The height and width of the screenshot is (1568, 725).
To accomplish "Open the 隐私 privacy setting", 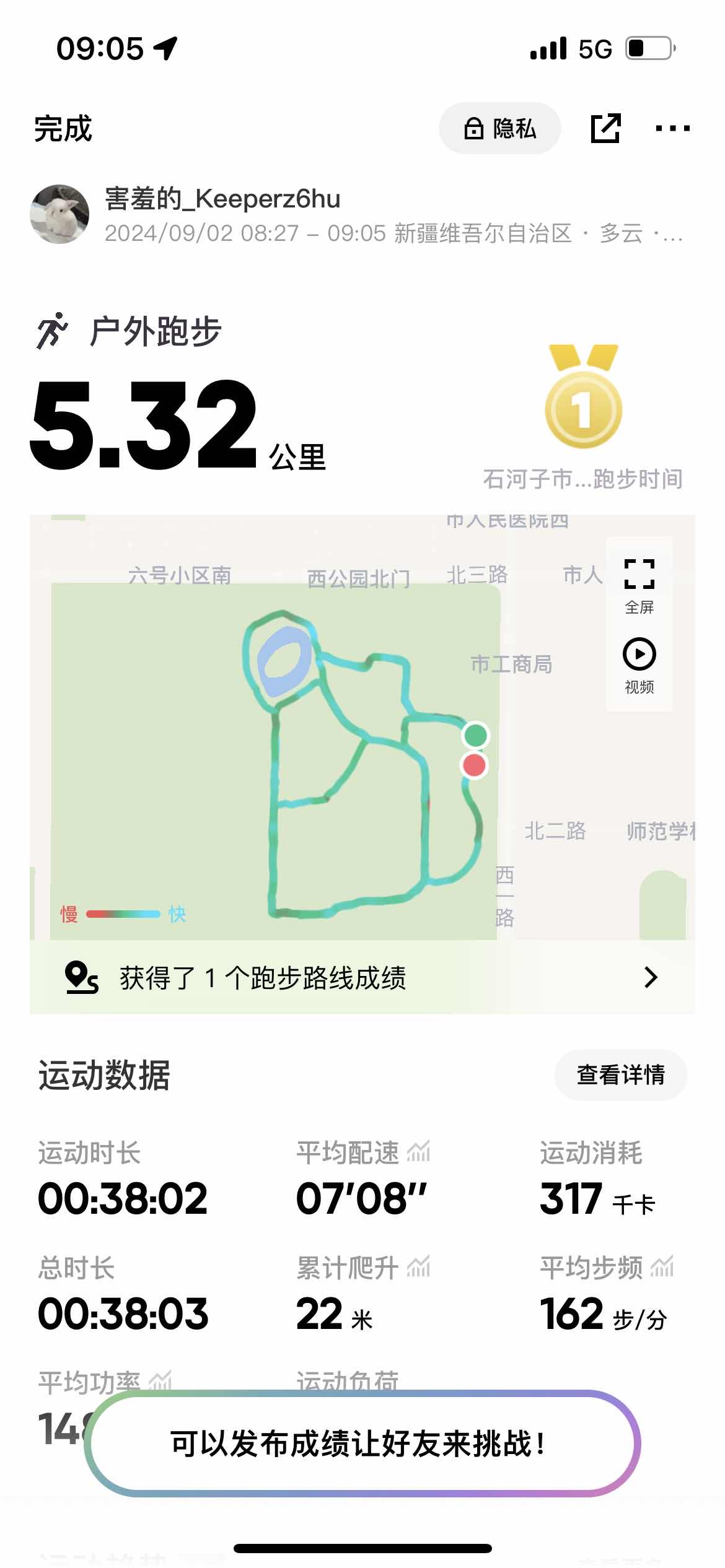I will [499, 128].
